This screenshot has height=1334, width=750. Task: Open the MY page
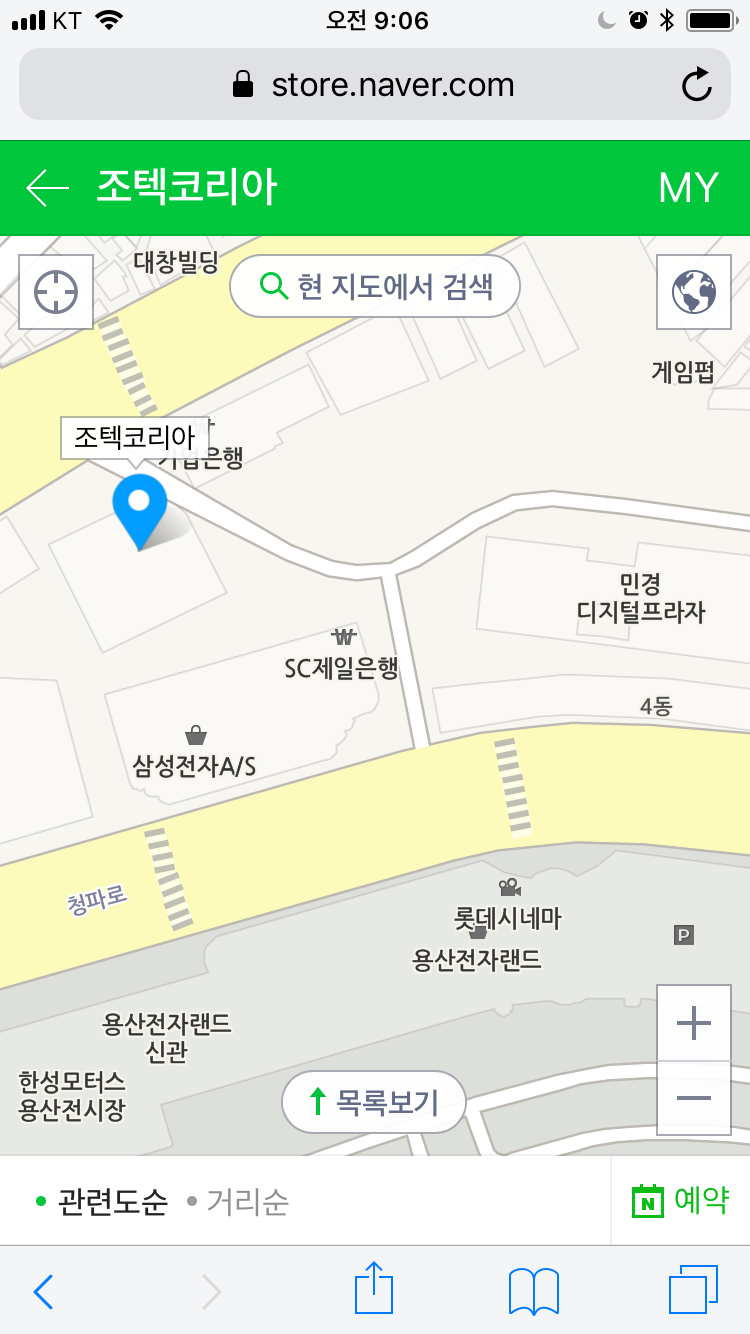[x=688, y=188]
